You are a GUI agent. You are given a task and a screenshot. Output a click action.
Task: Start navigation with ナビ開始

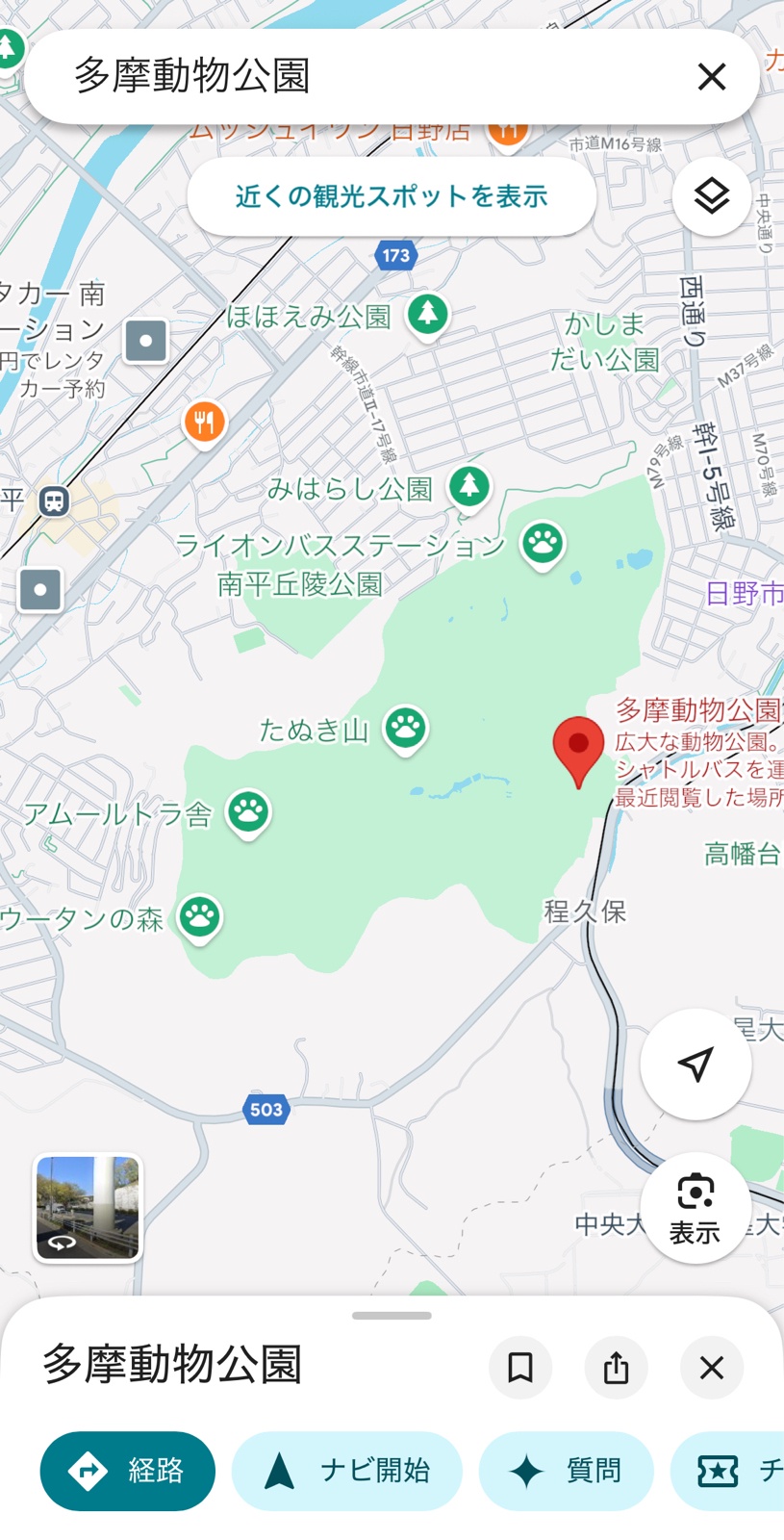[x=346, y=1471]
